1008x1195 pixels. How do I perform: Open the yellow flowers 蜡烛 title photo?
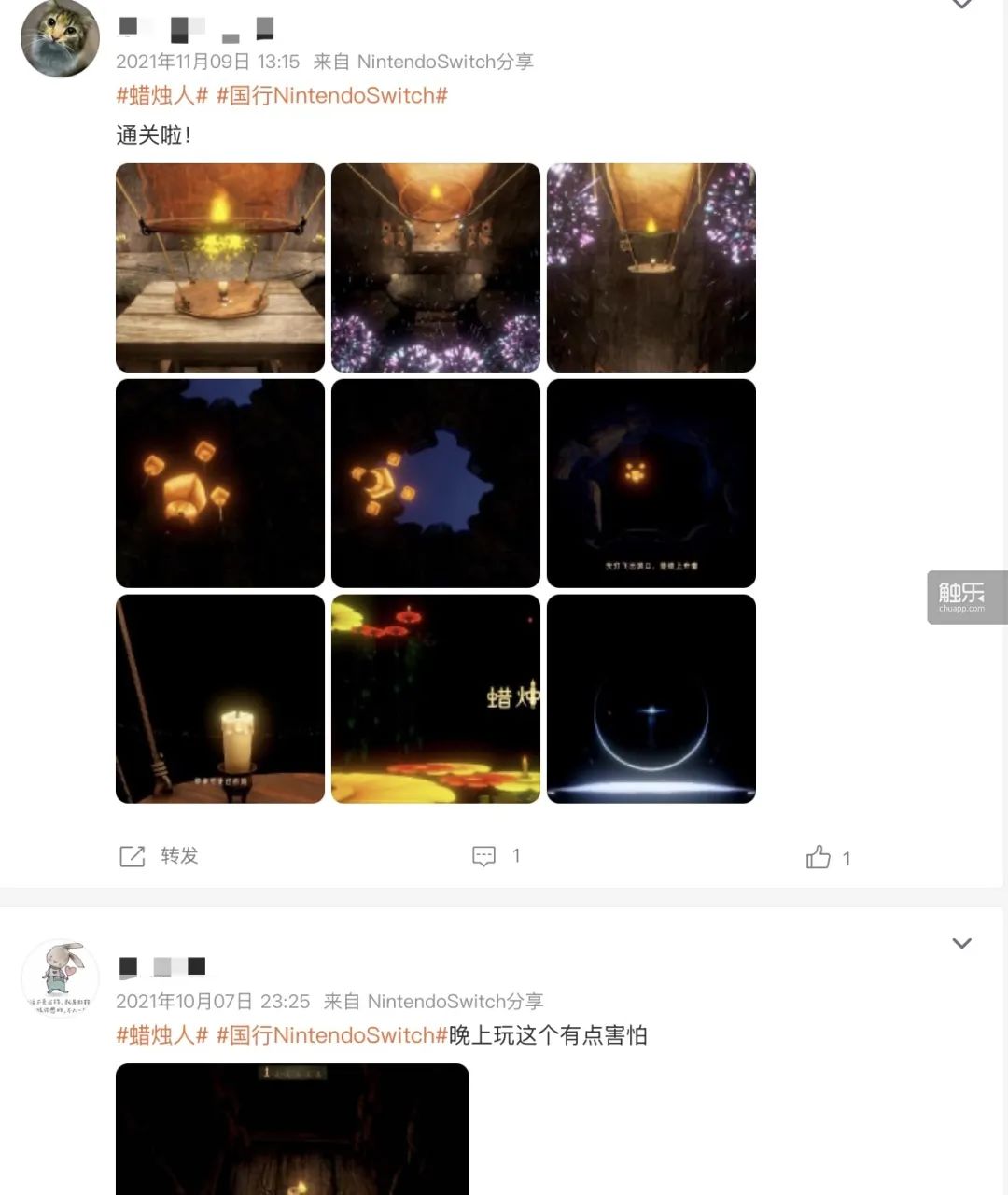tap(436, 699)
